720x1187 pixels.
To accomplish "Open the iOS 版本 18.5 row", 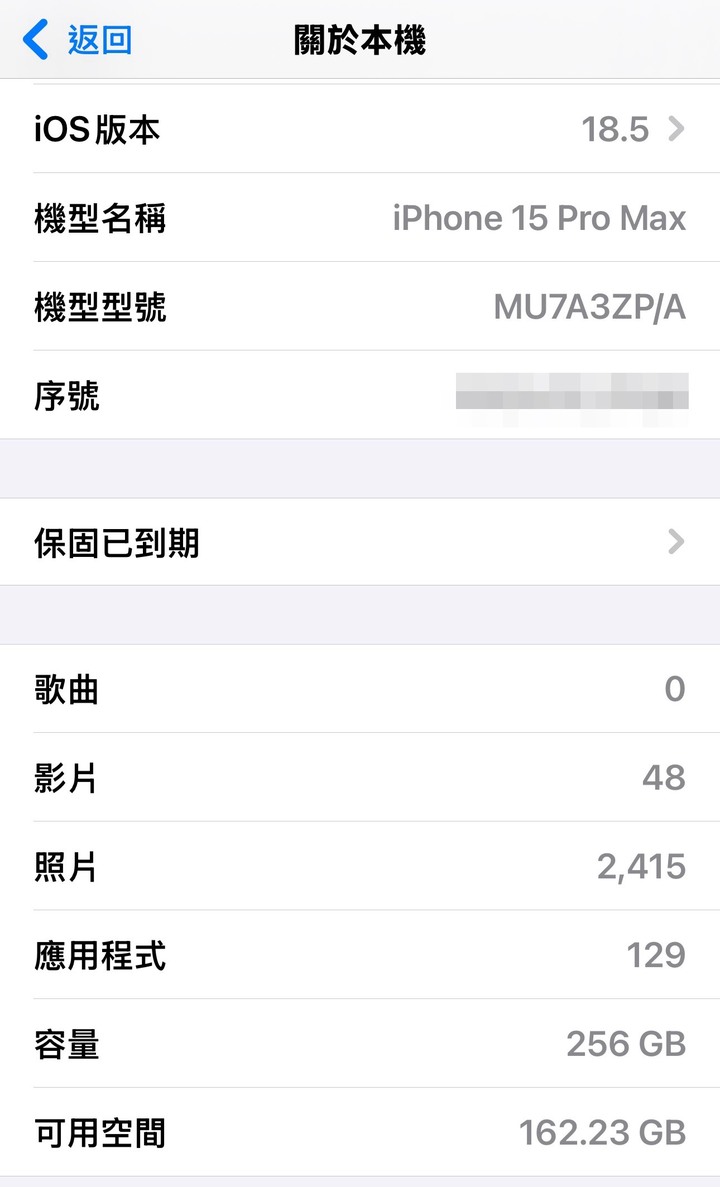I will click(x=360, y=129).
